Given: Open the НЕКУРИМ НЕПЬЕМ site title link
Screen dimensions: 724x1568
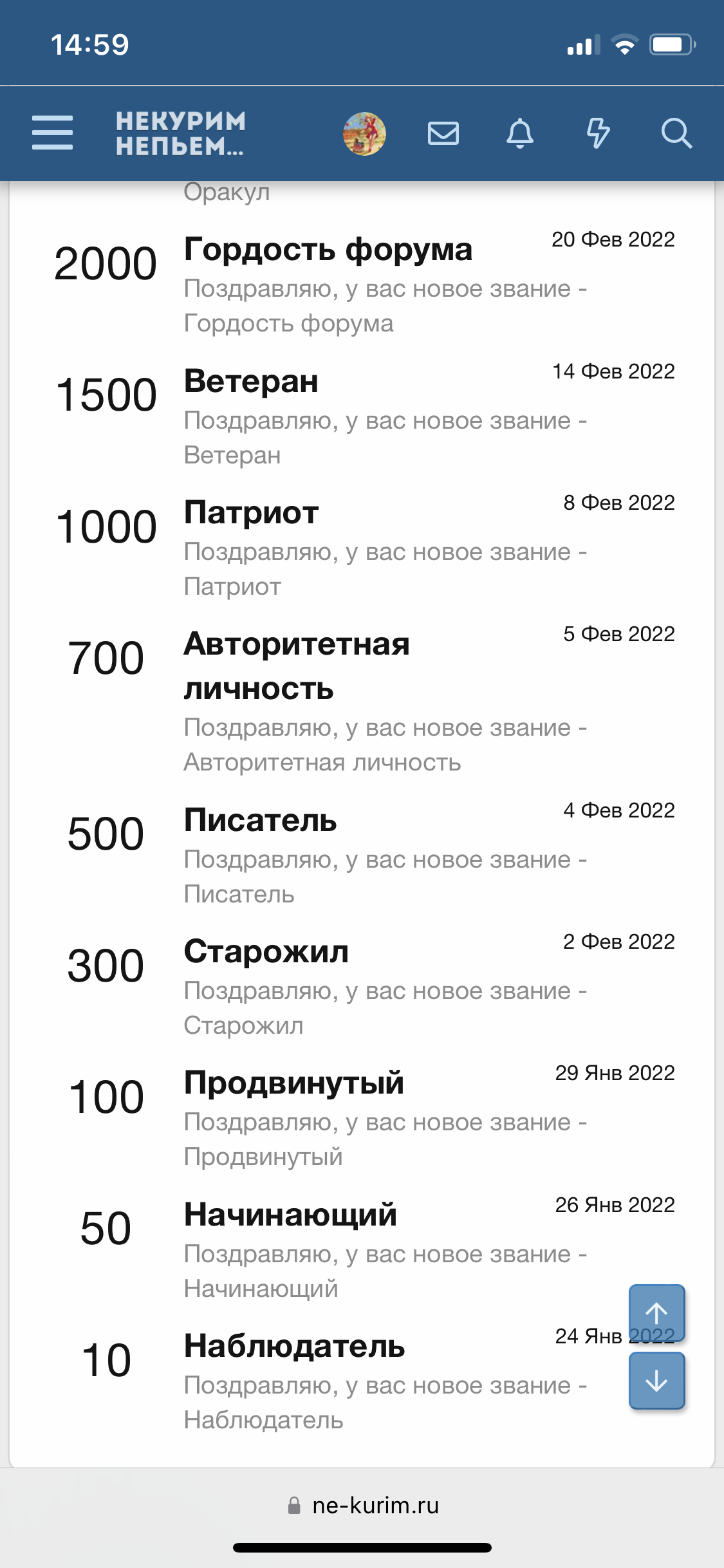Looking at the screenshot, I should tap(182, 133).
